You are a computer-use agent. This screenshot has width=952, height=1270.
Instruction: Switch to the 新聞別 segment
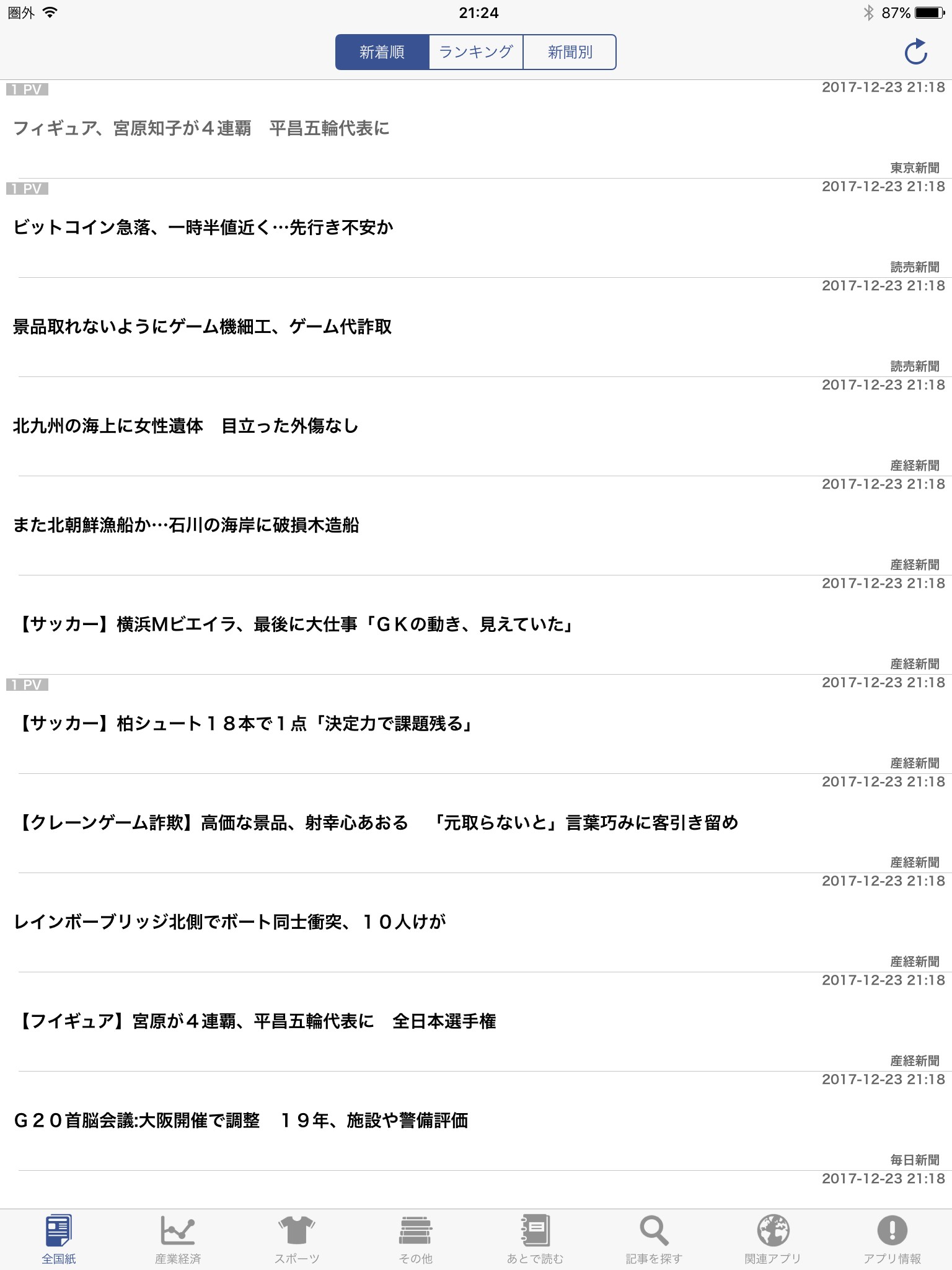pyautogui.click(x=570, y=52)
